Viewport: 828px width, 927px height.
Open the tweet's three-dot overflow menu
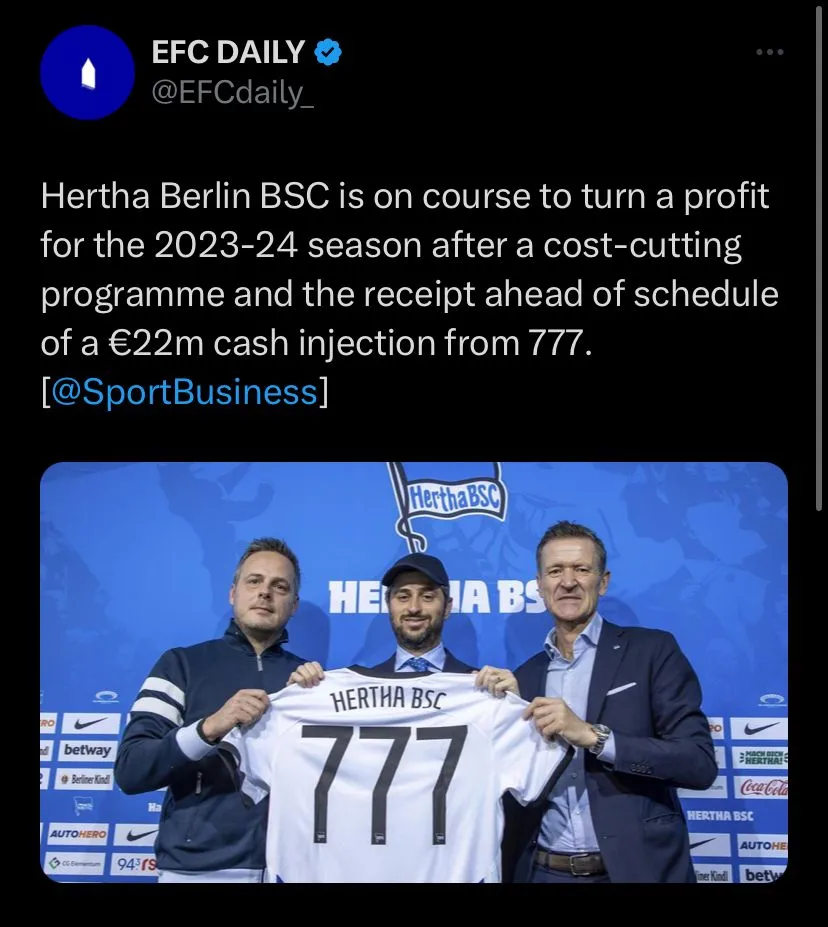click(x=769, y=53)
